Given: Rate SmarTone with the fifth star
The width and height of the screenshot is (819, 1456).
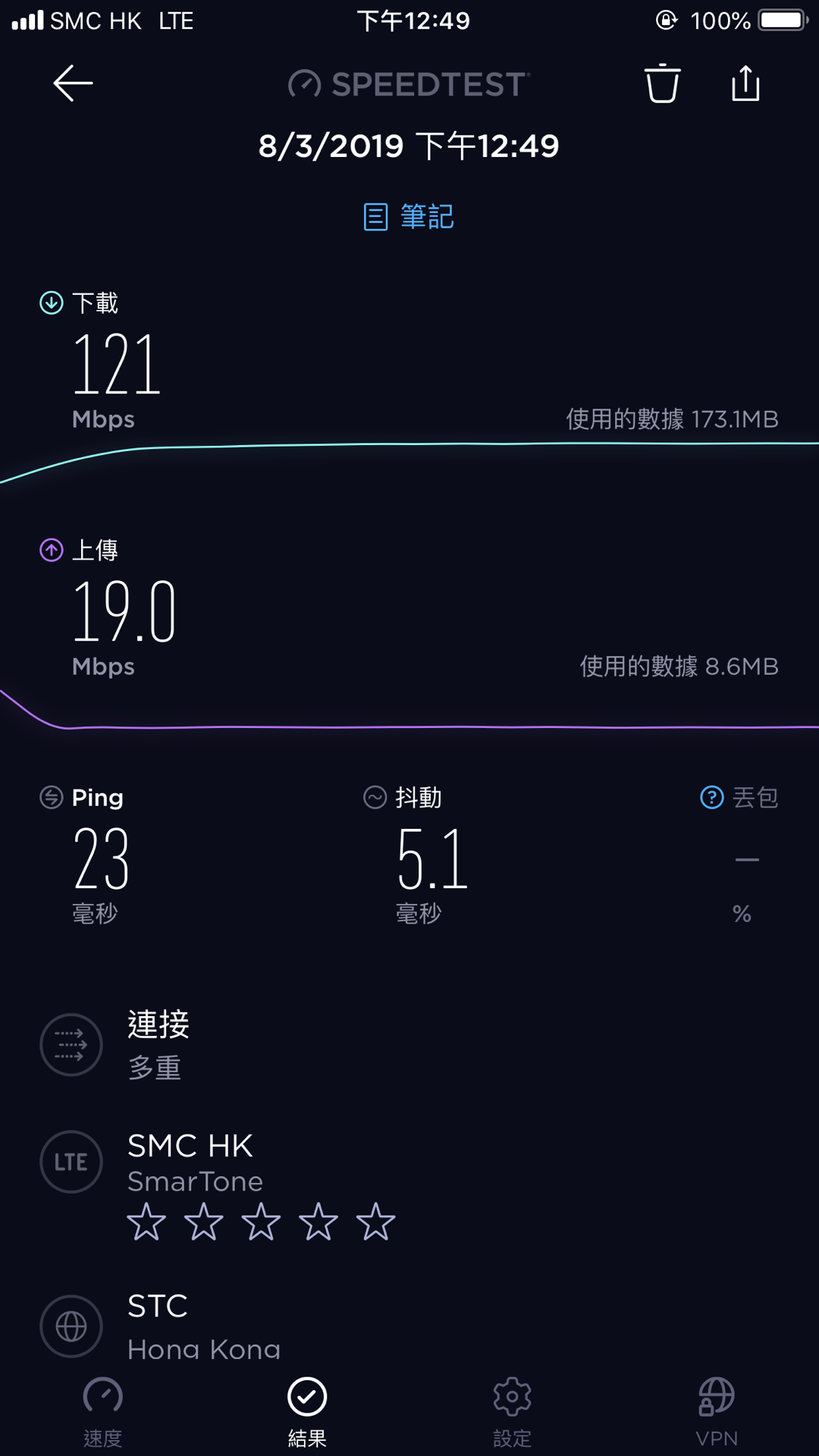Looking at the screenshot, I should 375,1222.
